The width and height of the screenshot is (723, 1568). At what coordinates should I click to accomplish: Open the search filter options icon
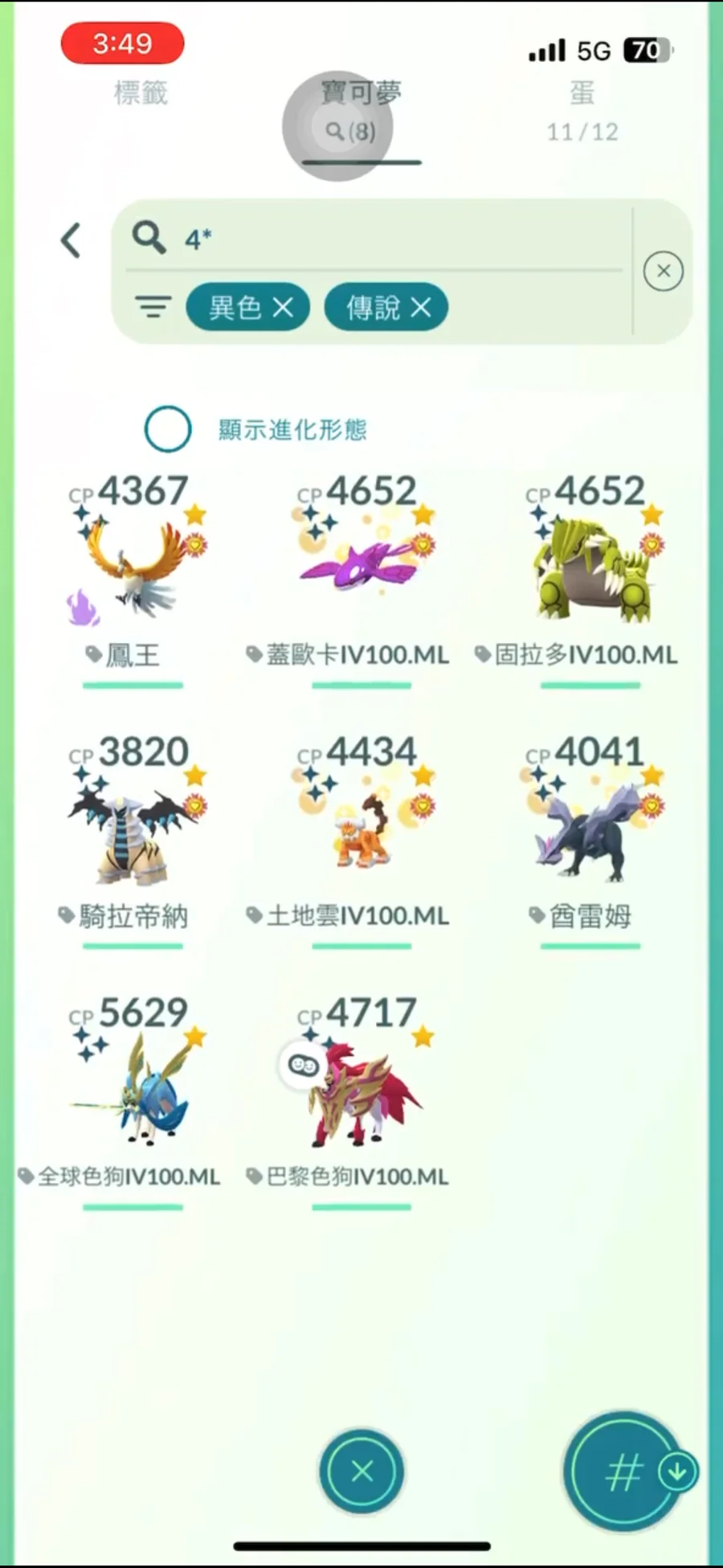click(x=153, y=307)
